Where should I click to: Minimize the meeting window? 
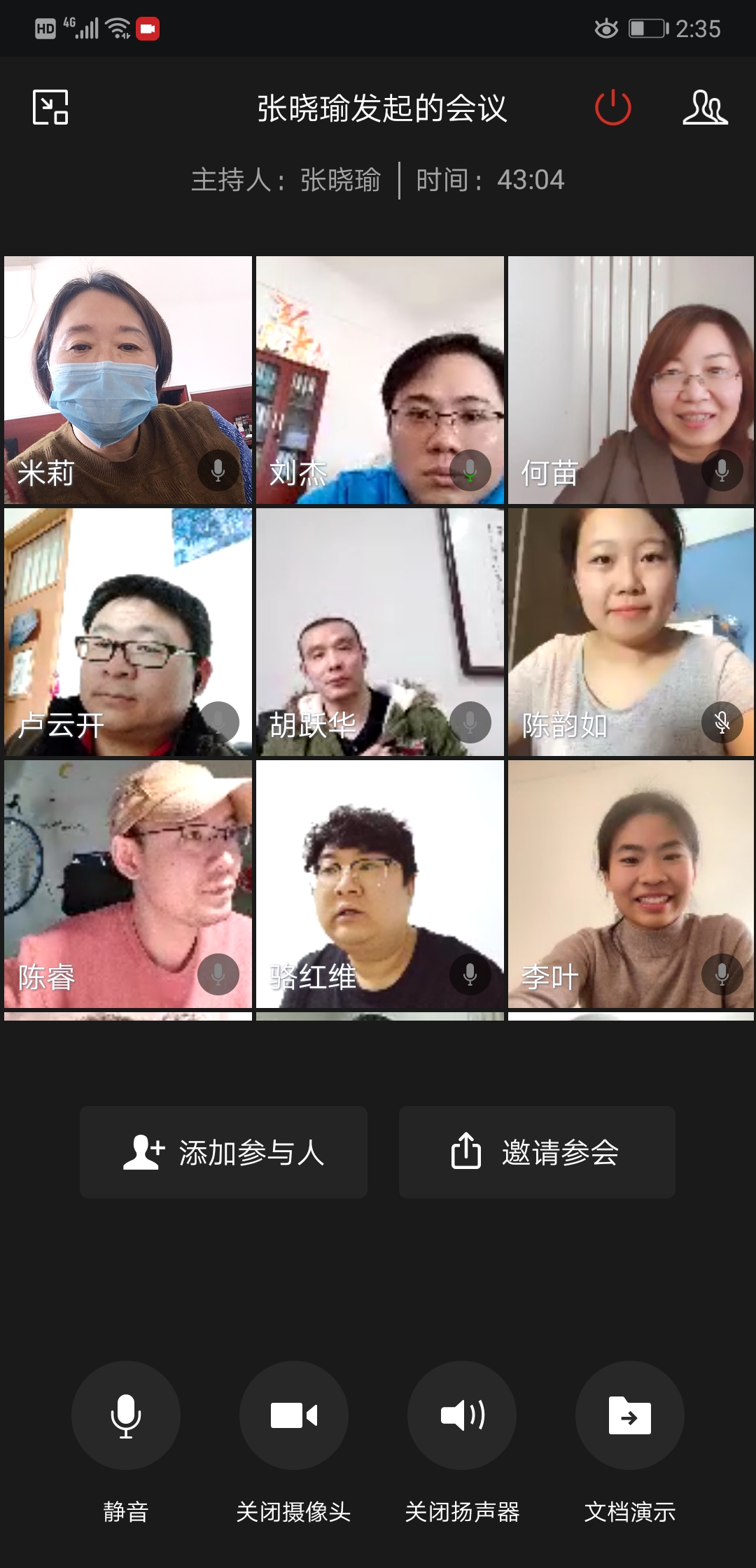(x=50, y=107)
